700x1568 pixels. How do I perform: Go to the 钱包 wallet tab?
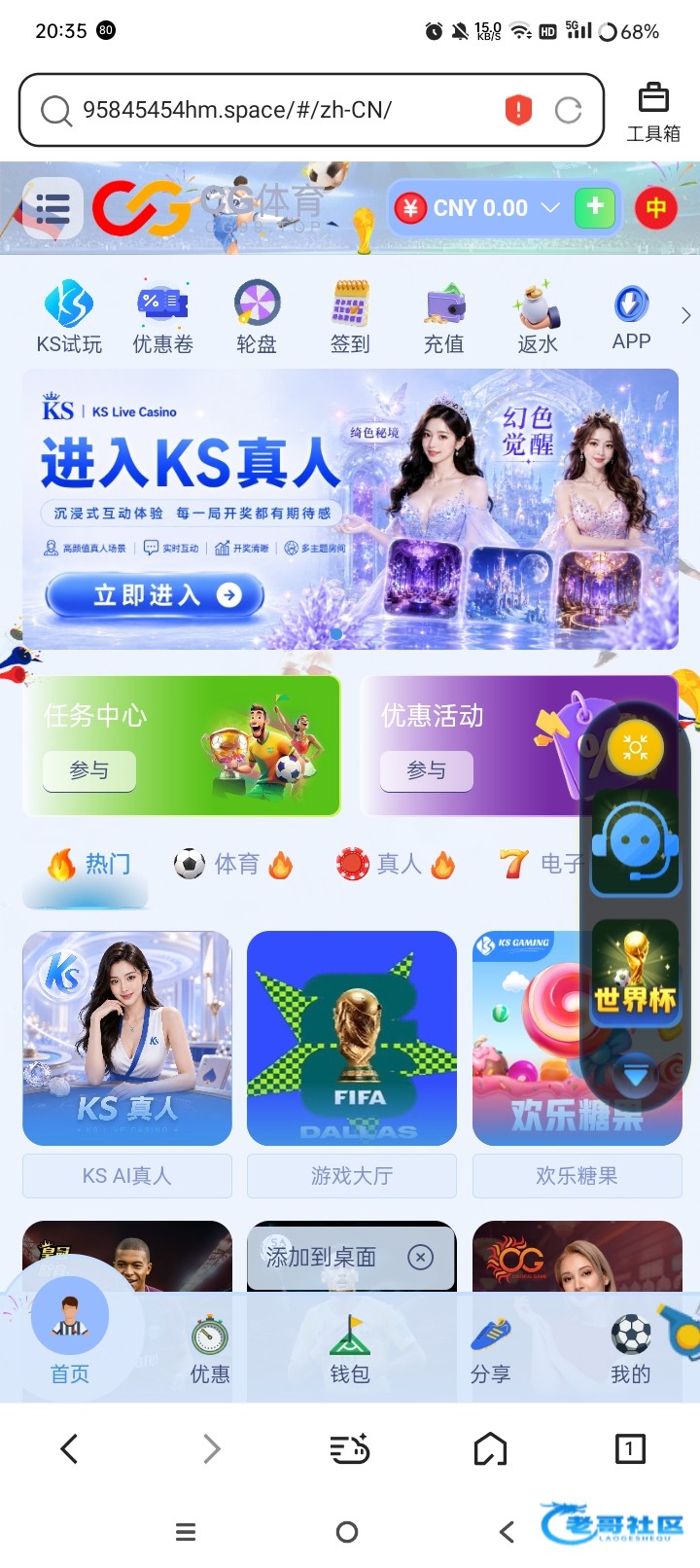(x=350, y=1348)
